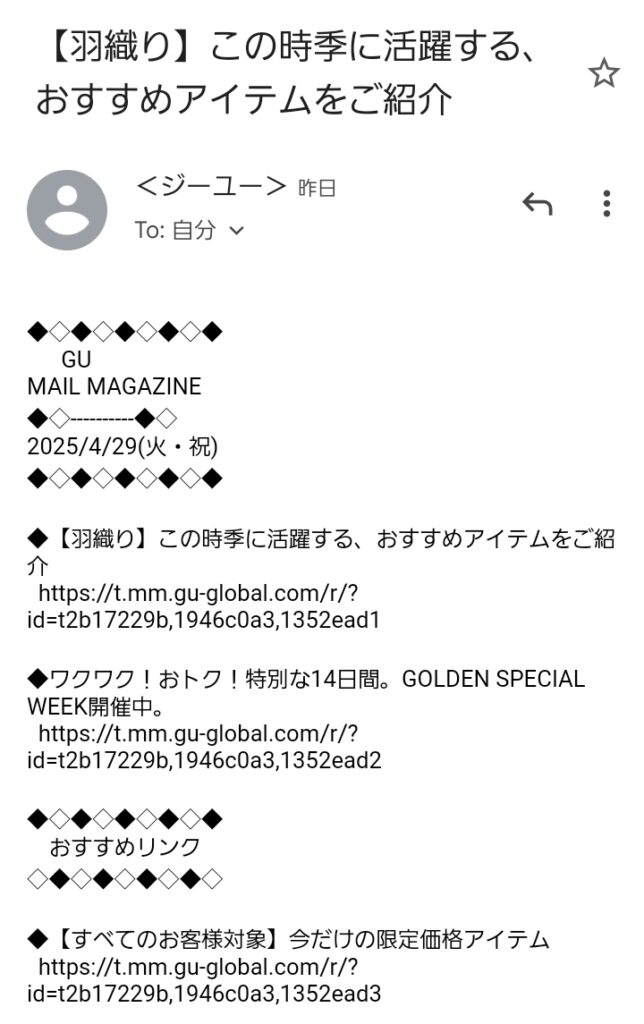Open the 限定価格アイテム link ending 1352ead3
The width and height of the screenshot is (644, 1024).
(200, 981)
